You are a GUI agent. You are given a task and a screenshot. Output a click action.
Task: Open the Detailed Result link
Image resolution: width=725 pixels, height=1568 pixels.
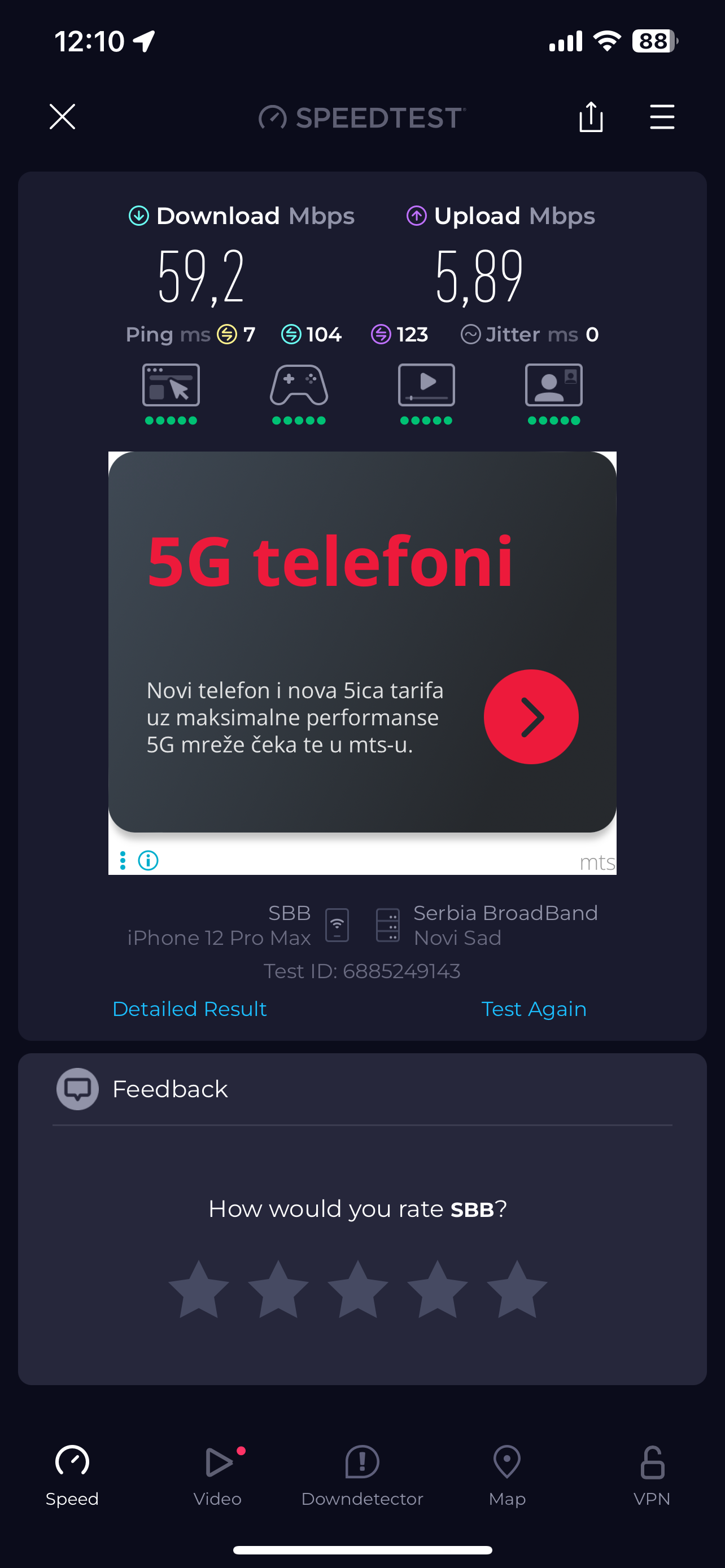(x=189, y=1009)
